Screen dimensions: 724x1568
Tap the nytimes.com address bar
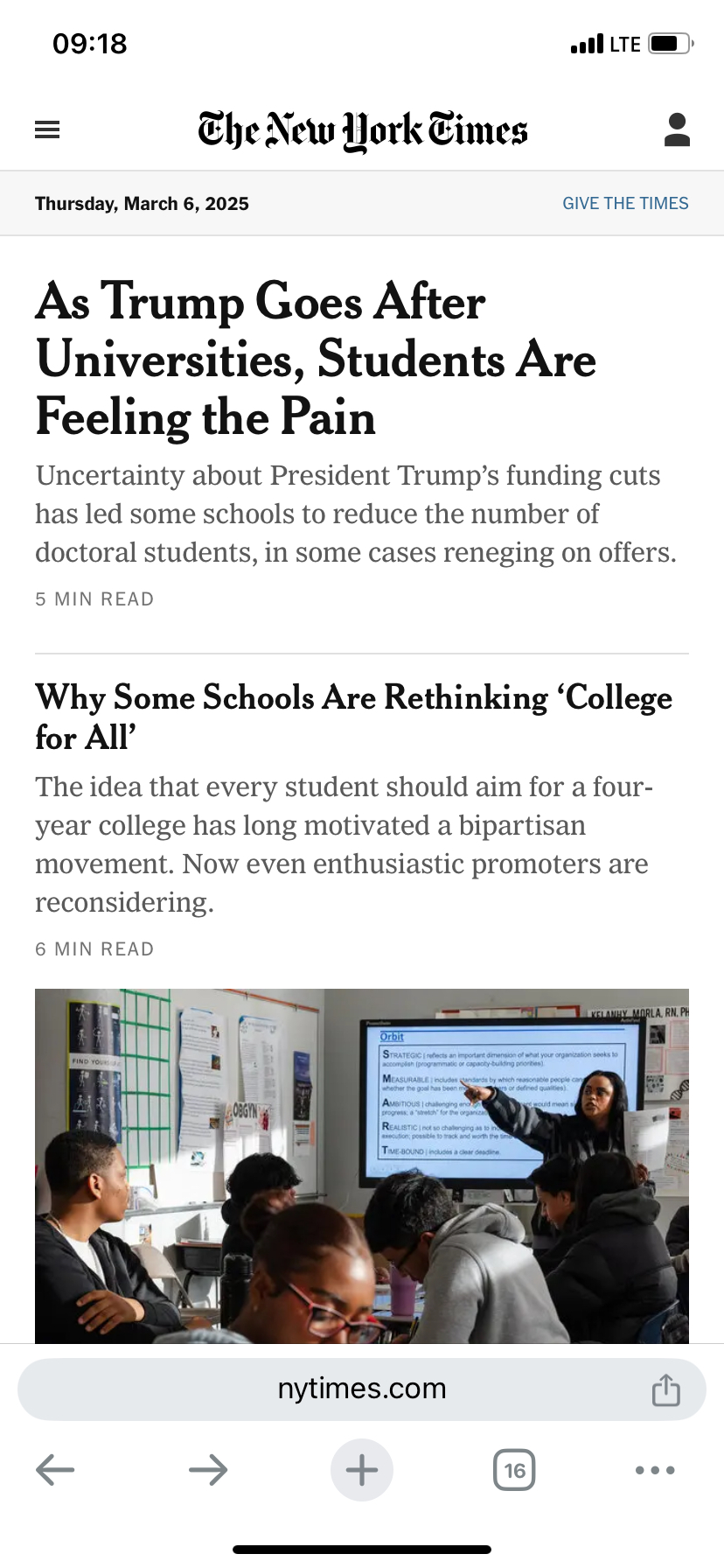coord(362,1389)
